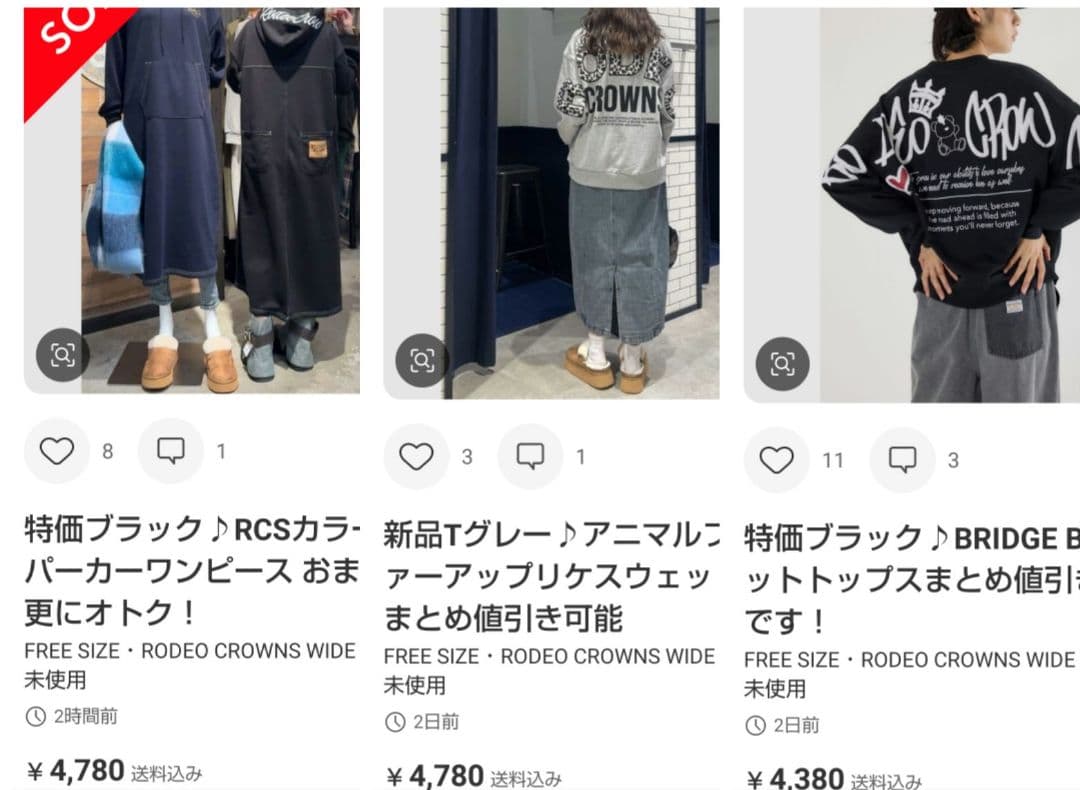Open comments on the パーカーワンピース listing
The image size is (1080, 790).
(171, 451)
